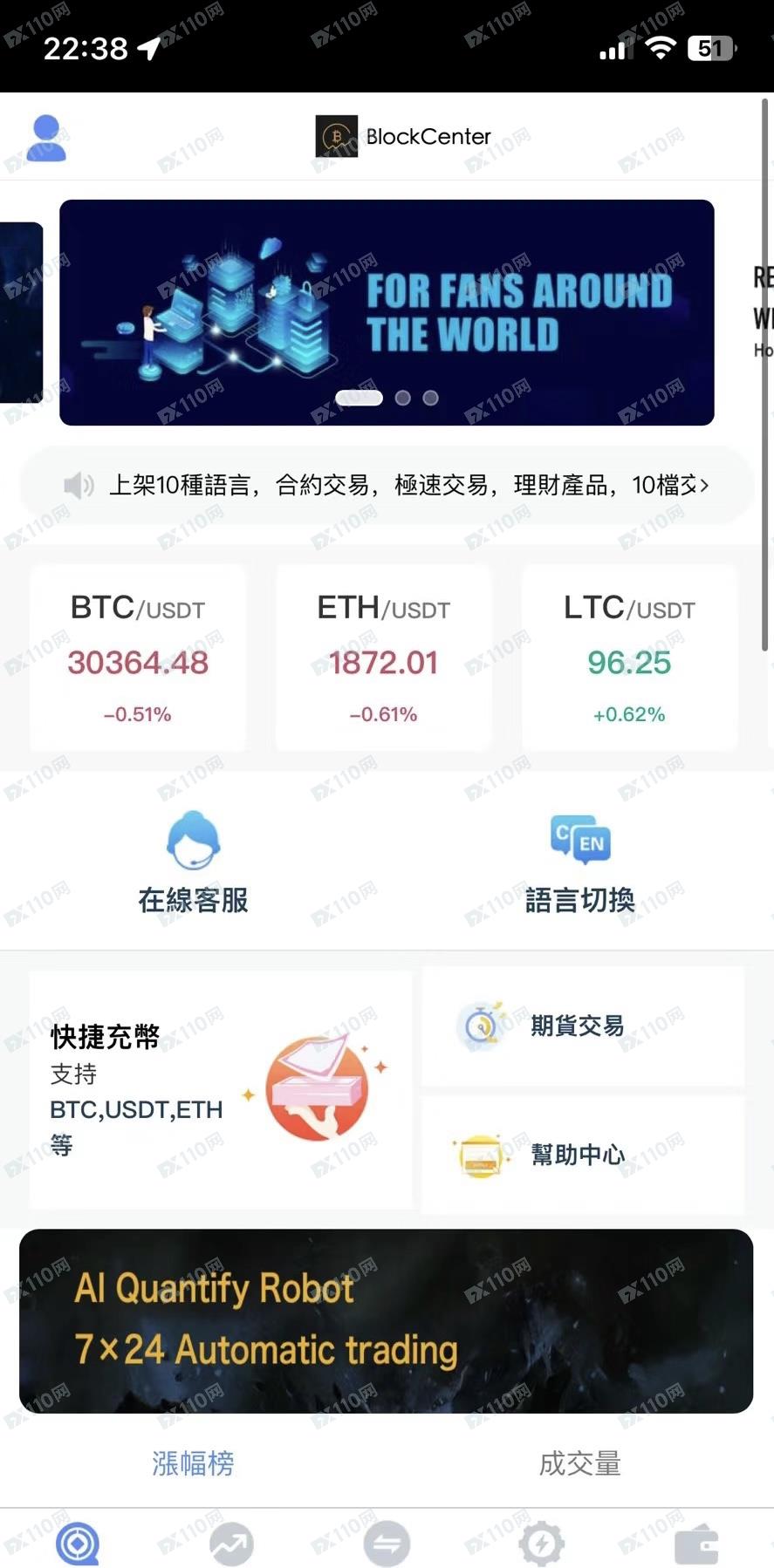Go to 期貨交易 futures trading

pyautogui.click(x=583, y=1026)
